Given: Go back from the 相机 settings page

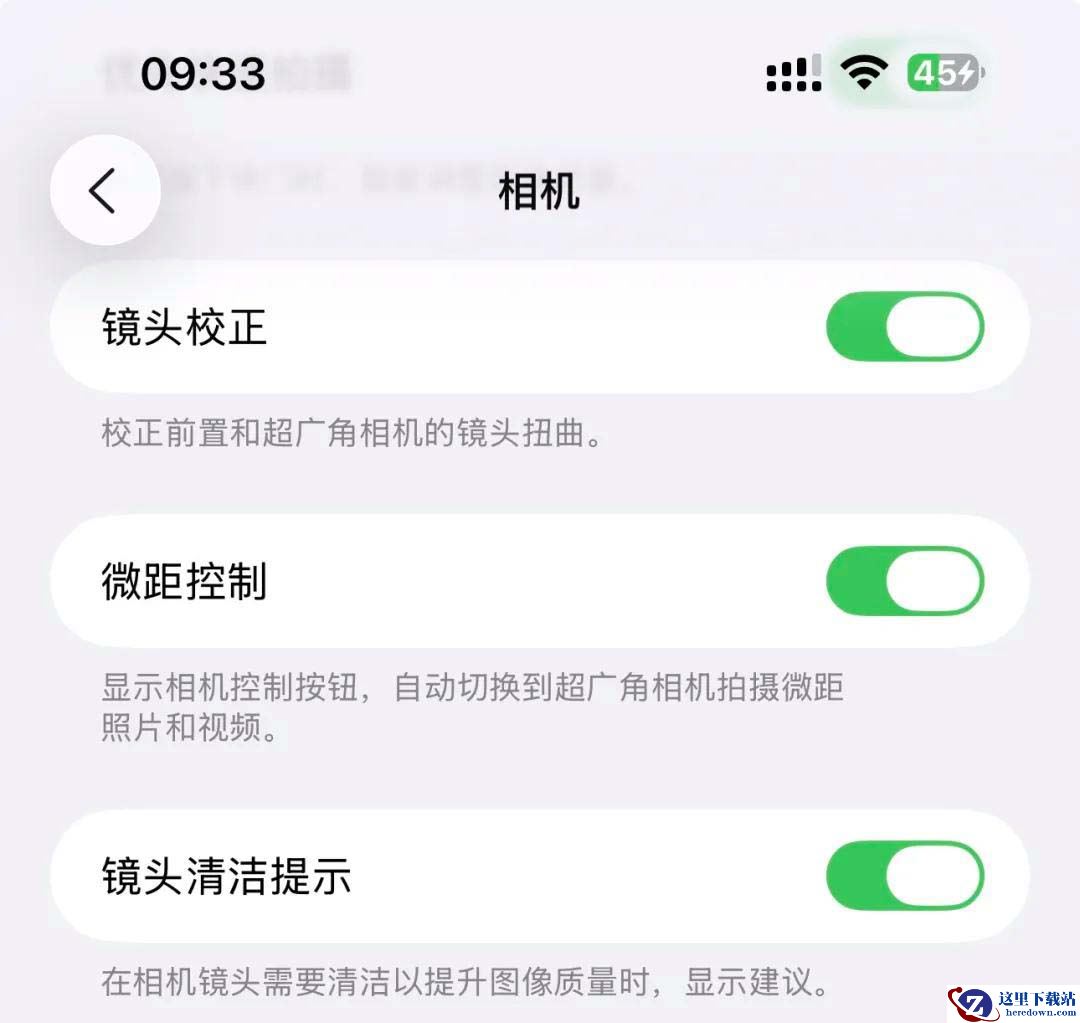Looking at the screenshot, I should [105, 190].
